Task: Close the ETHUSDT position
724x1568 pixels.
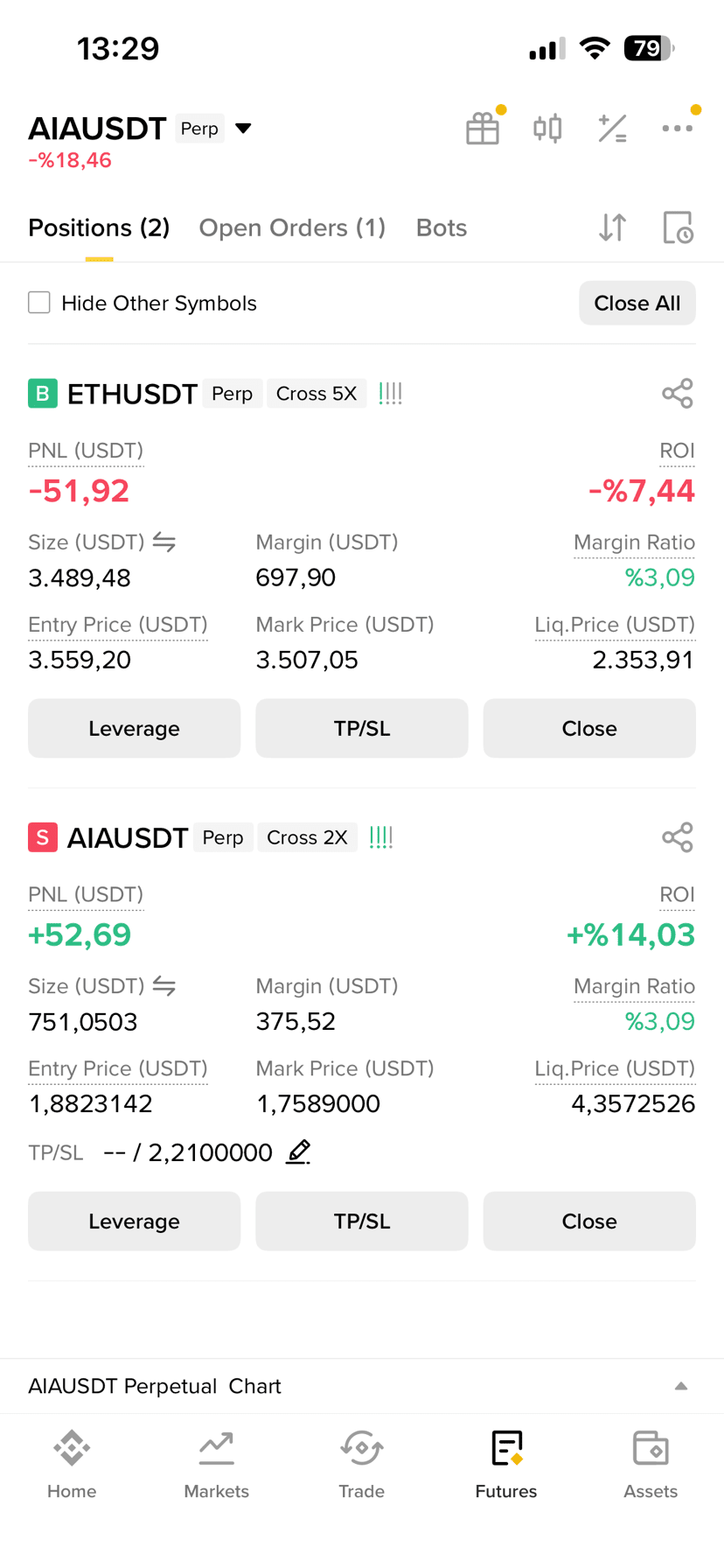Action: [x=589, y=728]
